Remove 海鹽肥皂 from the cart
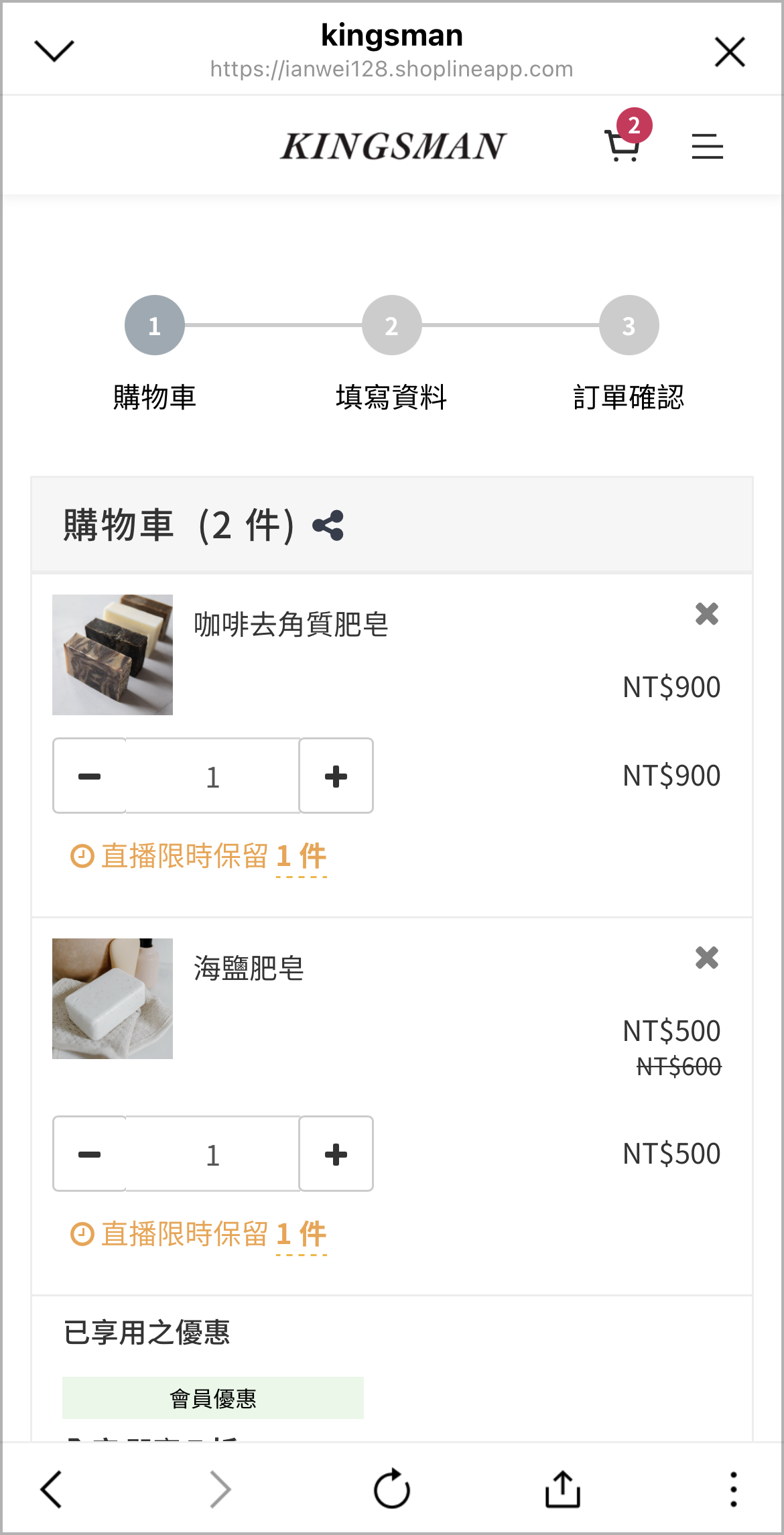This screenshot has height=1535, width=784. coord(707,958)
